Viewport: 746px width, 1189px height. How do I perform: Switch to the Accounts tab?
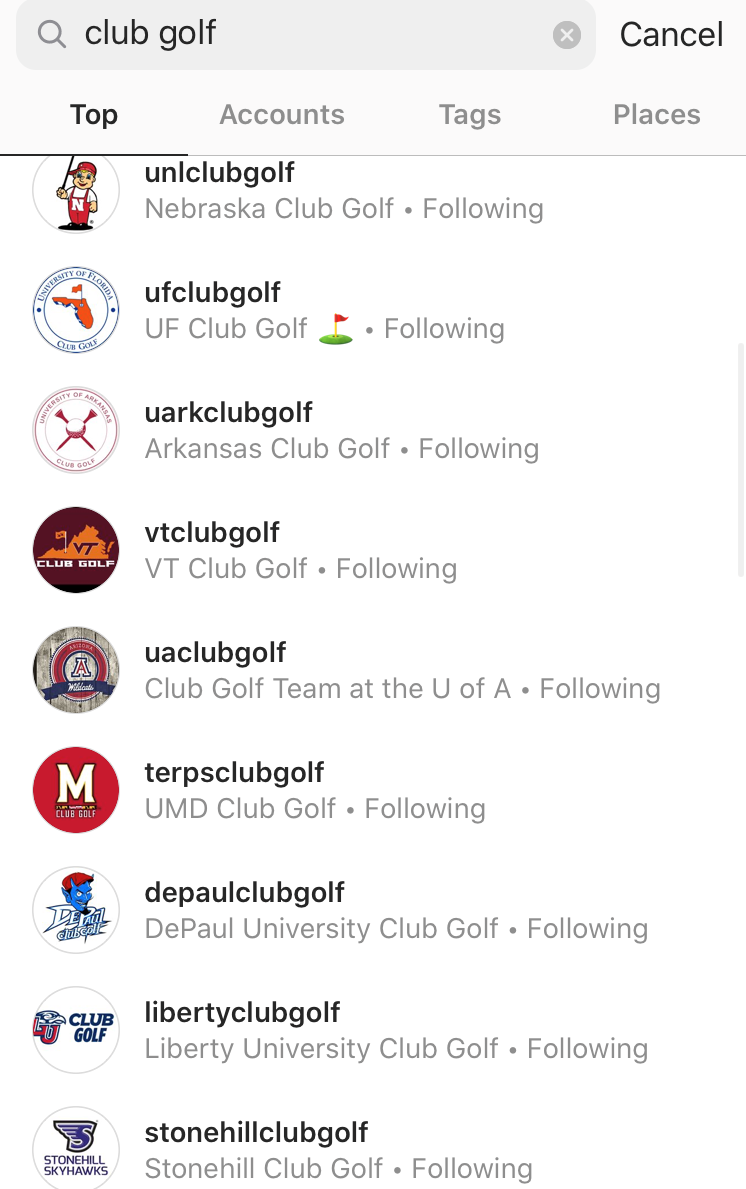282,115
